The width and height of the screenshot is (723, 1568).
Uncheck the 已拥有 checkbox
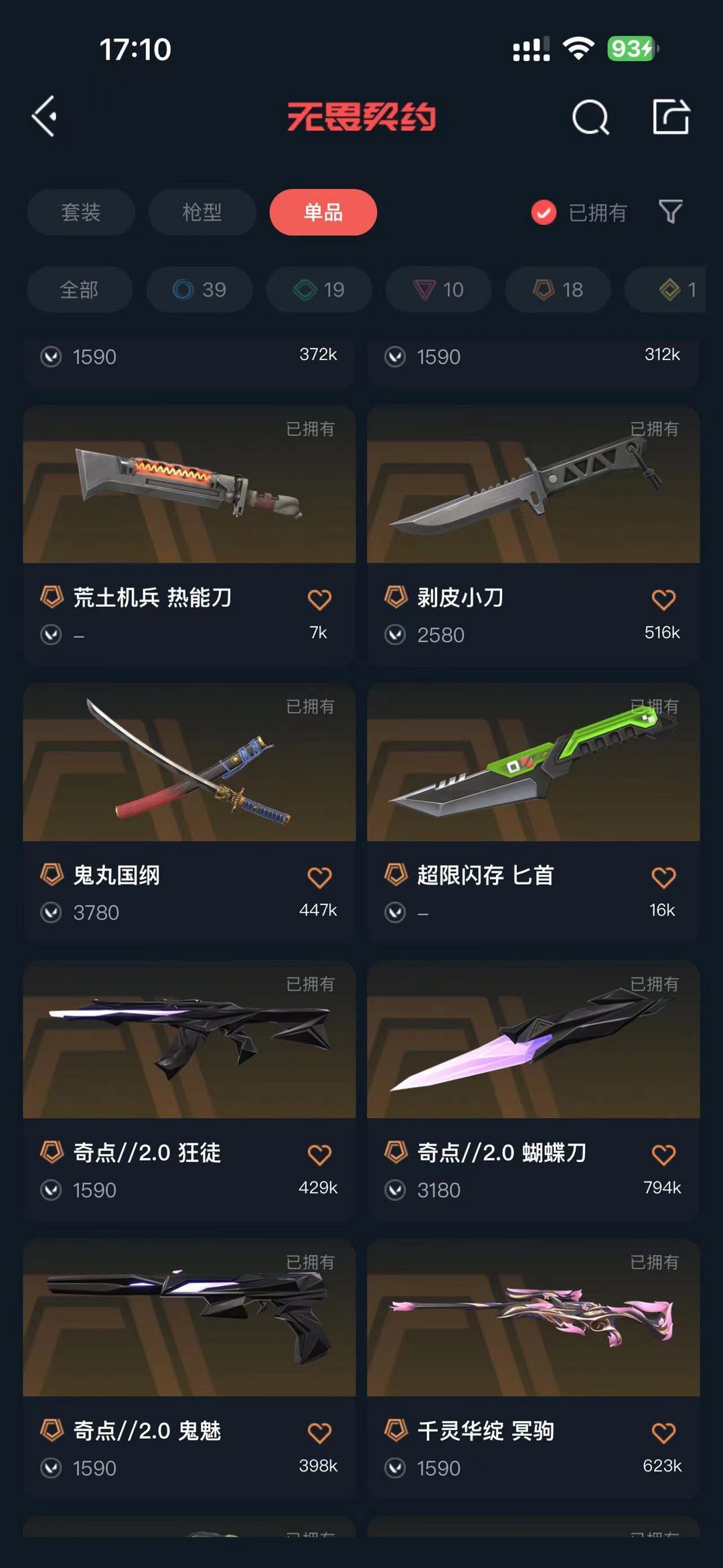[x=544, y=212]
